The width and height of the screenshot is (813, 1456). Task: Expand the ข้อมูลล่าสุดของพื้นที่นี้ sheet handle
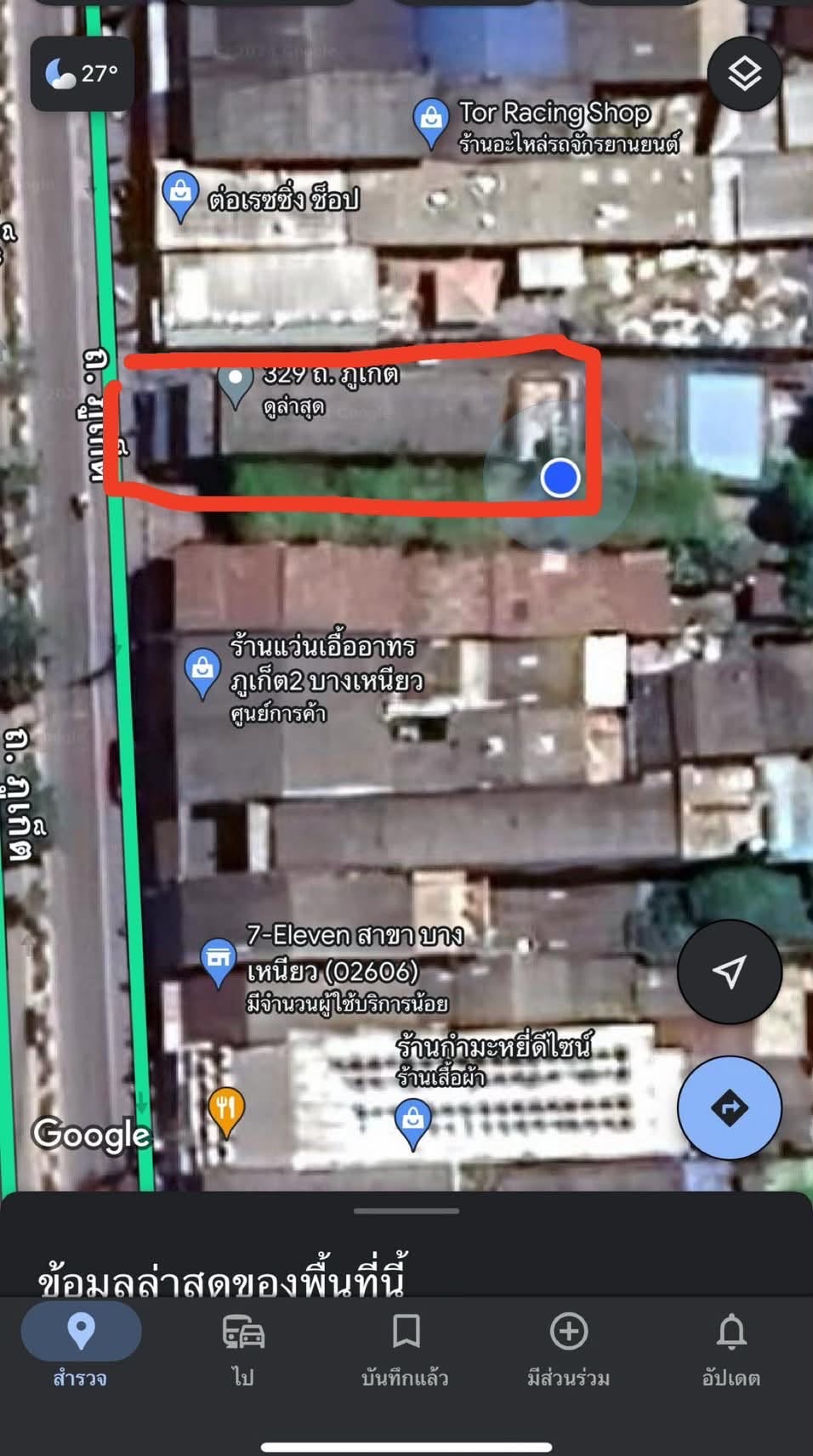406,1210
